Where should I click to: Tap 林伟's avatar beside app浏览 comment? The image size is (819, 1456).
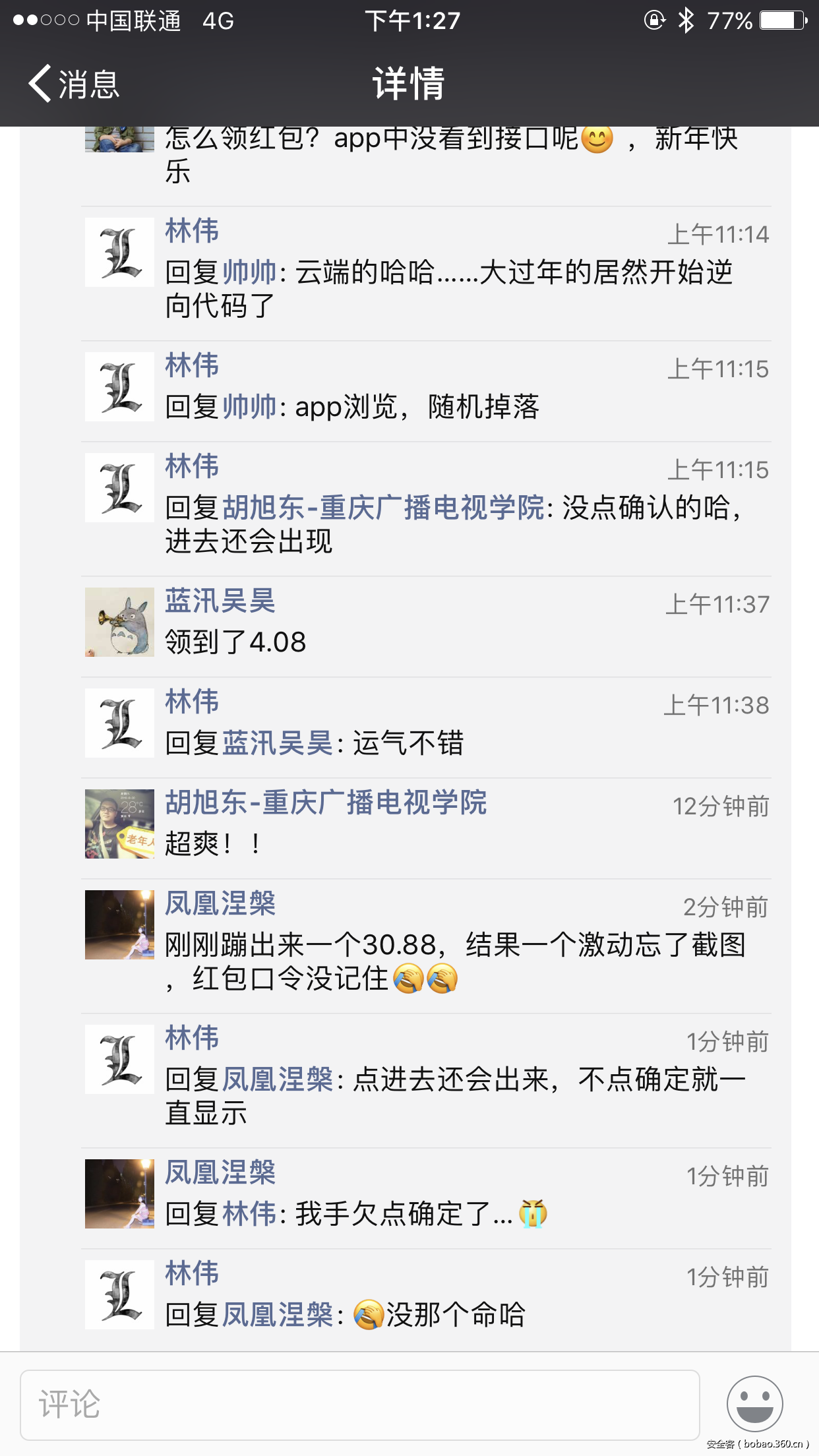[119, 386]
